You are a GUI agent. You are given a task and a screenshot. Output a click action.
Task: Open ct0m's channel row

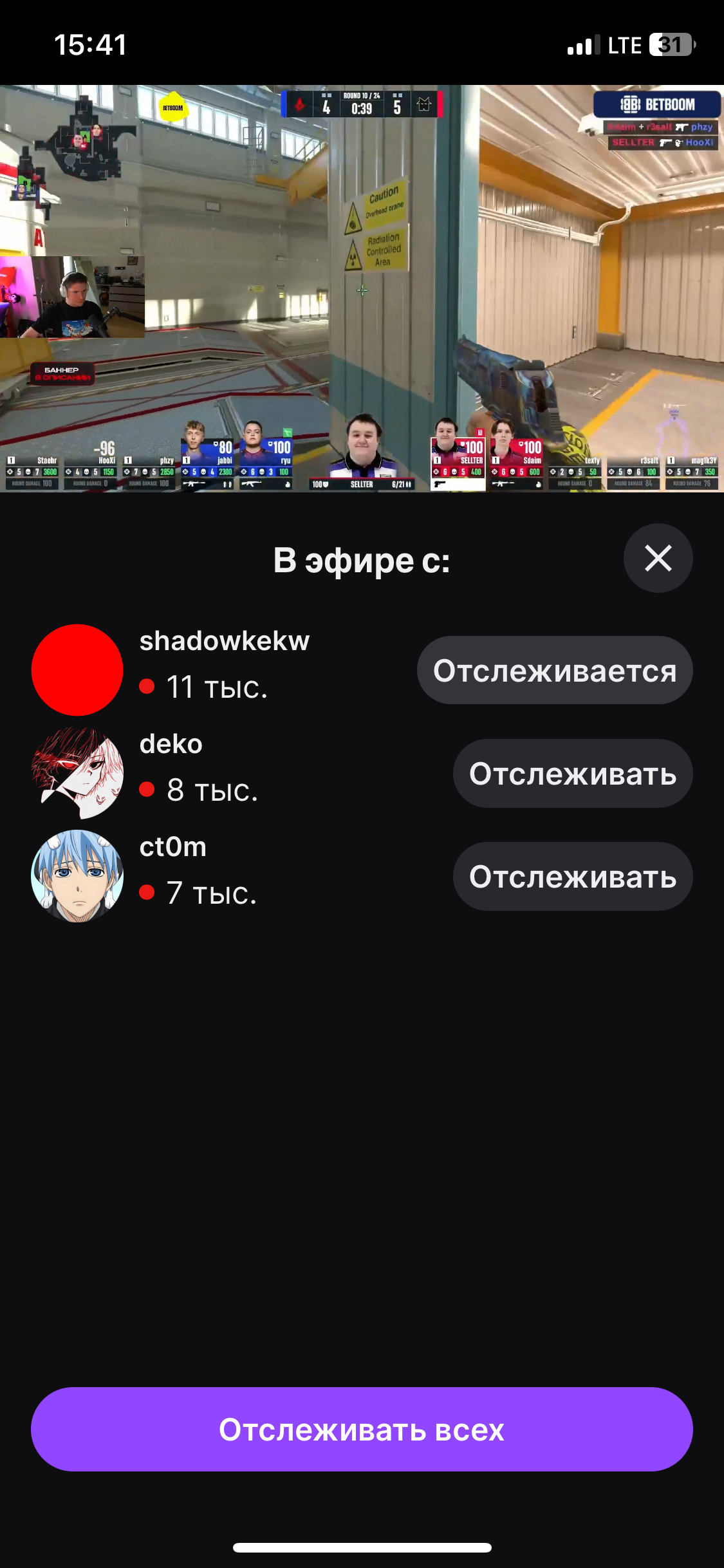click(238, 876)
